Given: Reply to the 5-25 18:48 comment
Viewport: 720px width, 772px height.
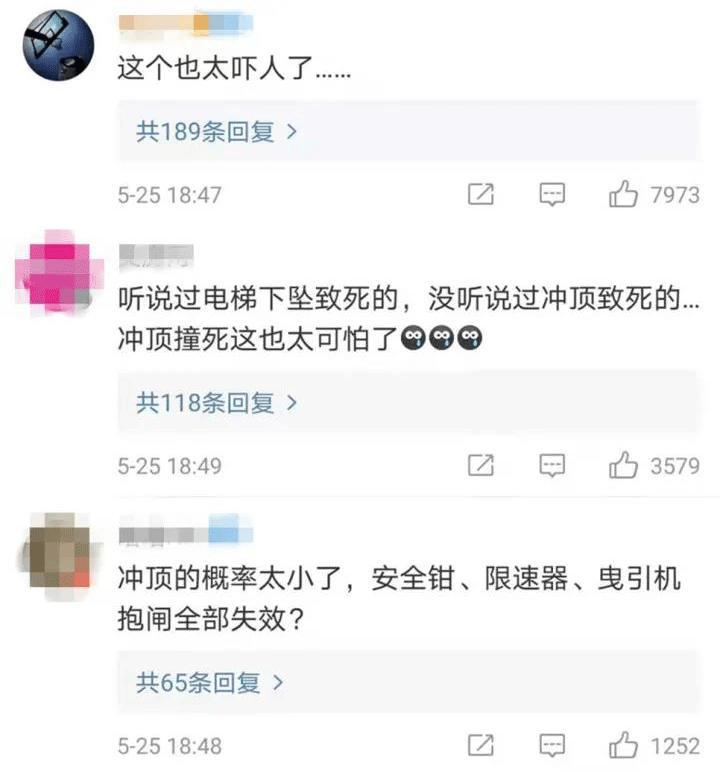Looking at the screenshot, I should 552,745.
